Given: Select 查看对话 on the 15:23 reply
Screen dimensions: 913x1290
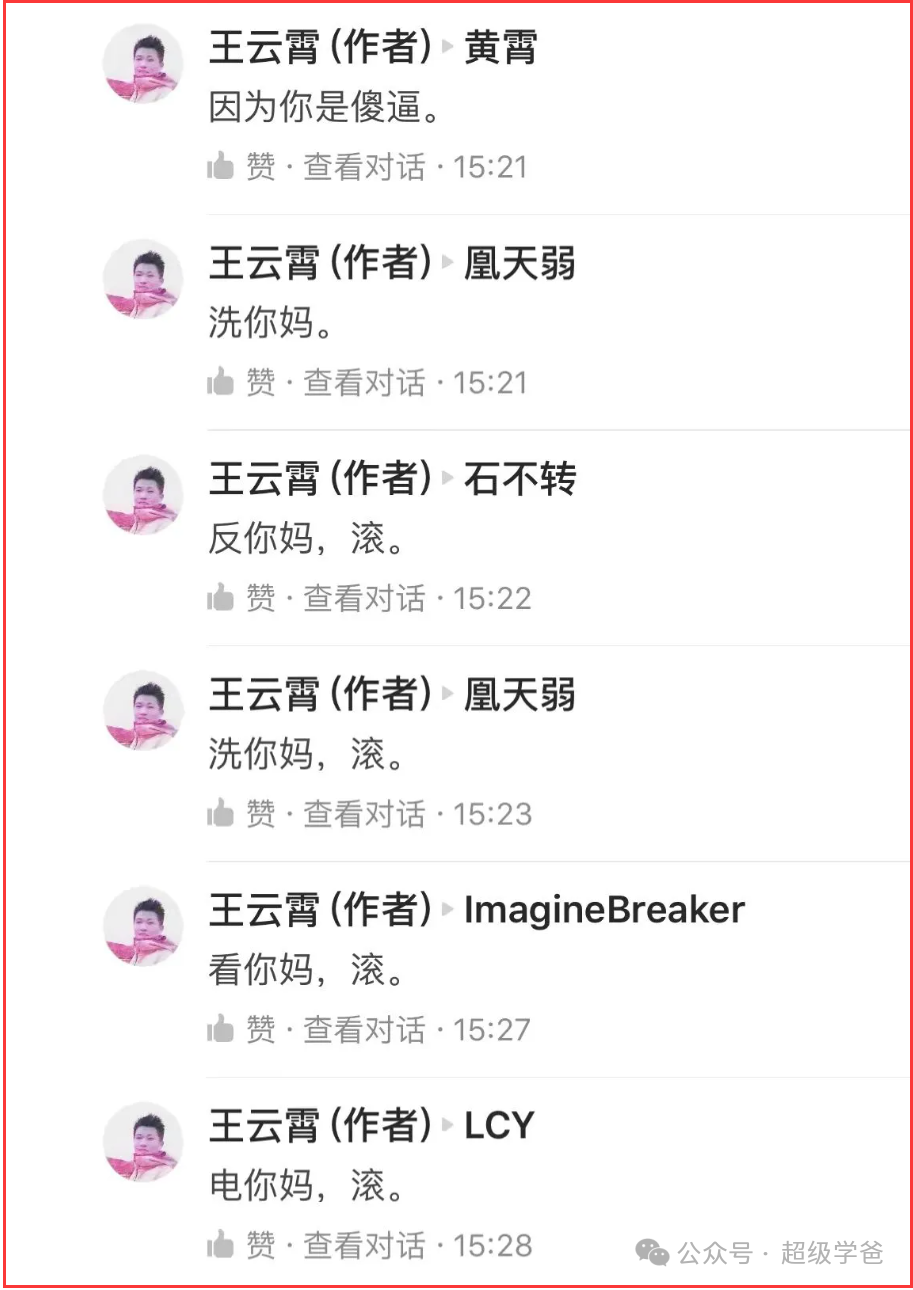Looking at the screenshot, I should click(x=364, y=814).
